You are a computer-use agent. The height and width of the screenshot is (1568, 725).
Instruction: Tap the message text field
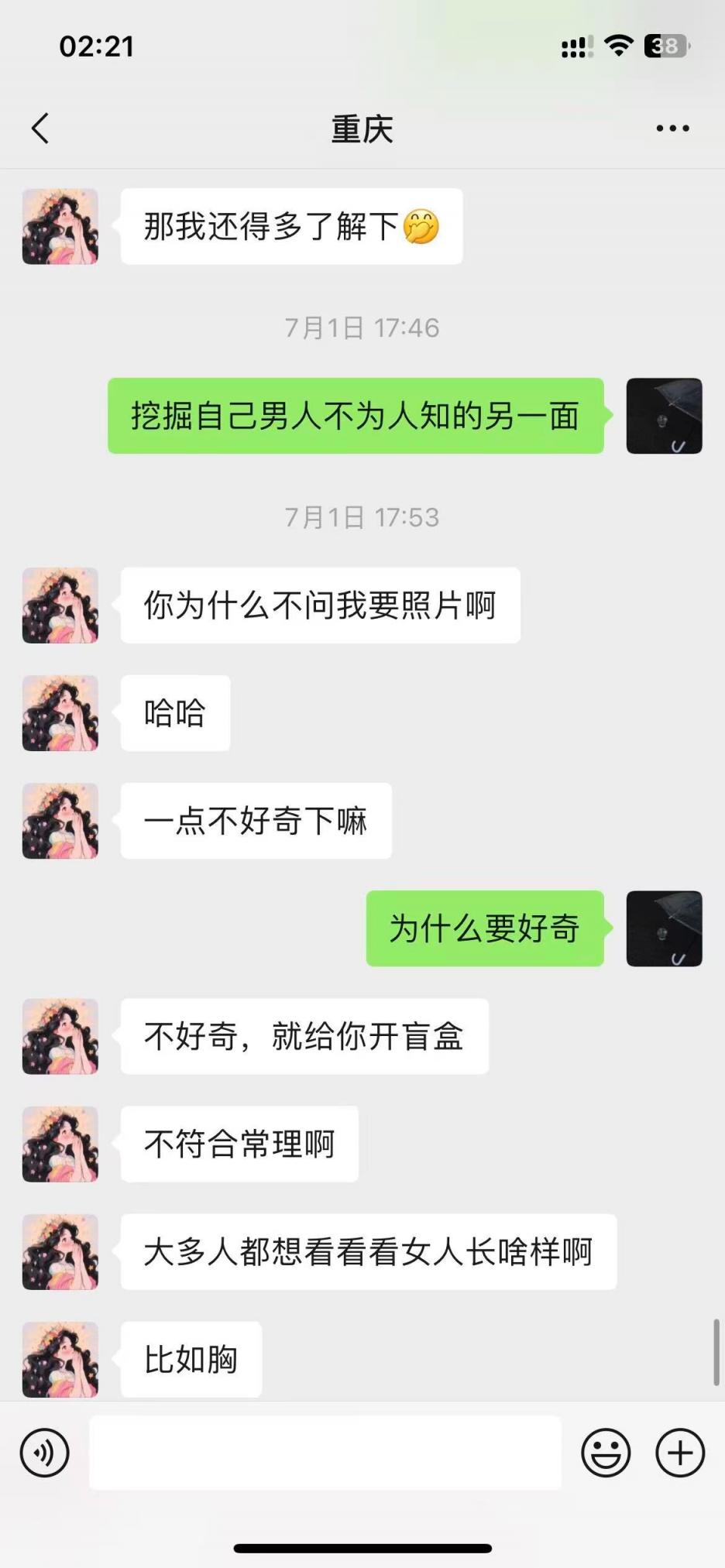pyautogui.click(x=325, y=1453)
